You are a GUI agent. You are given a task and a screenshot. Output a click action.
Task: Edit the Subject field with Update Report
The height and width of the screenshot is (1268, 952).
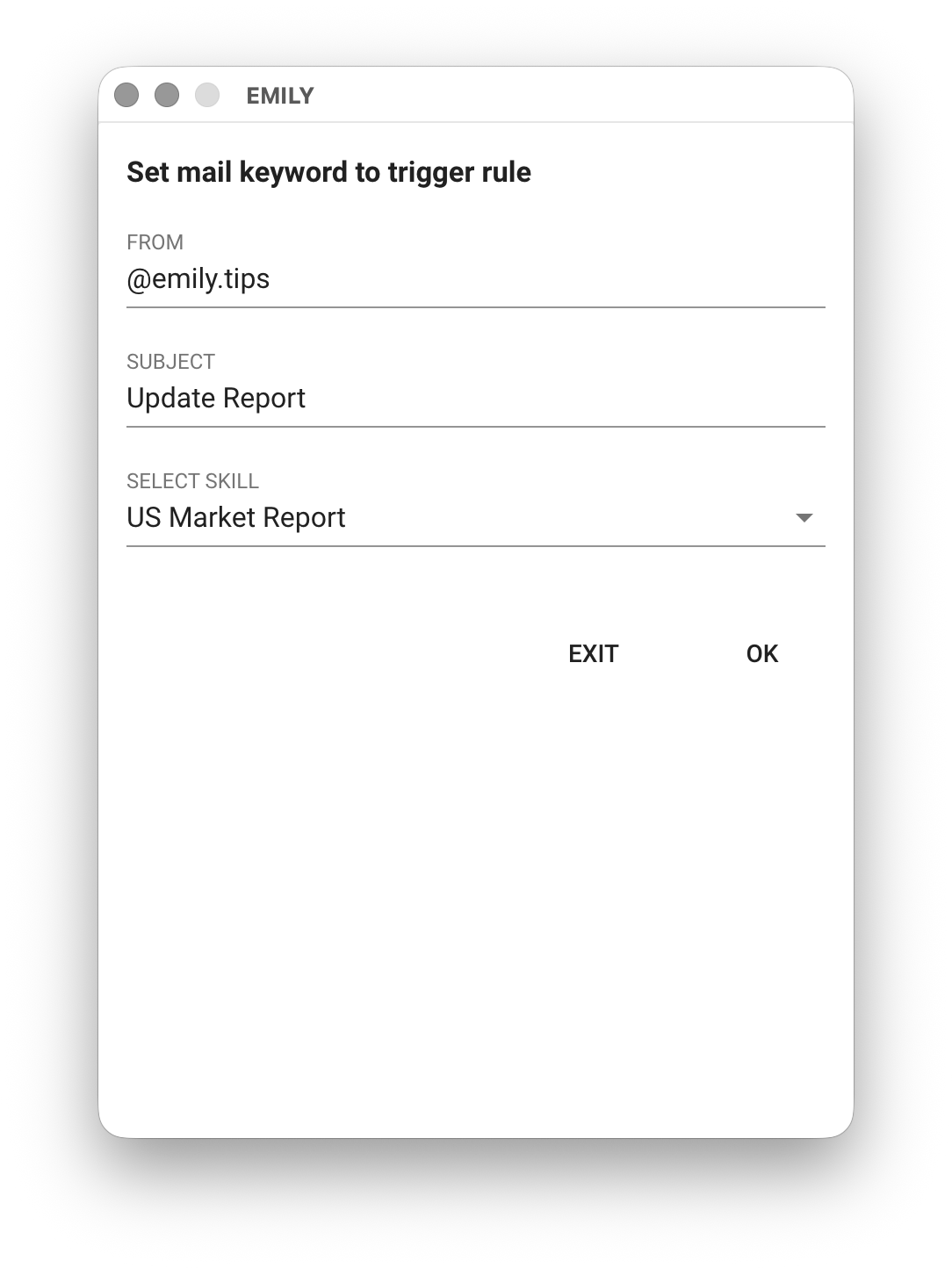[474, 399]
